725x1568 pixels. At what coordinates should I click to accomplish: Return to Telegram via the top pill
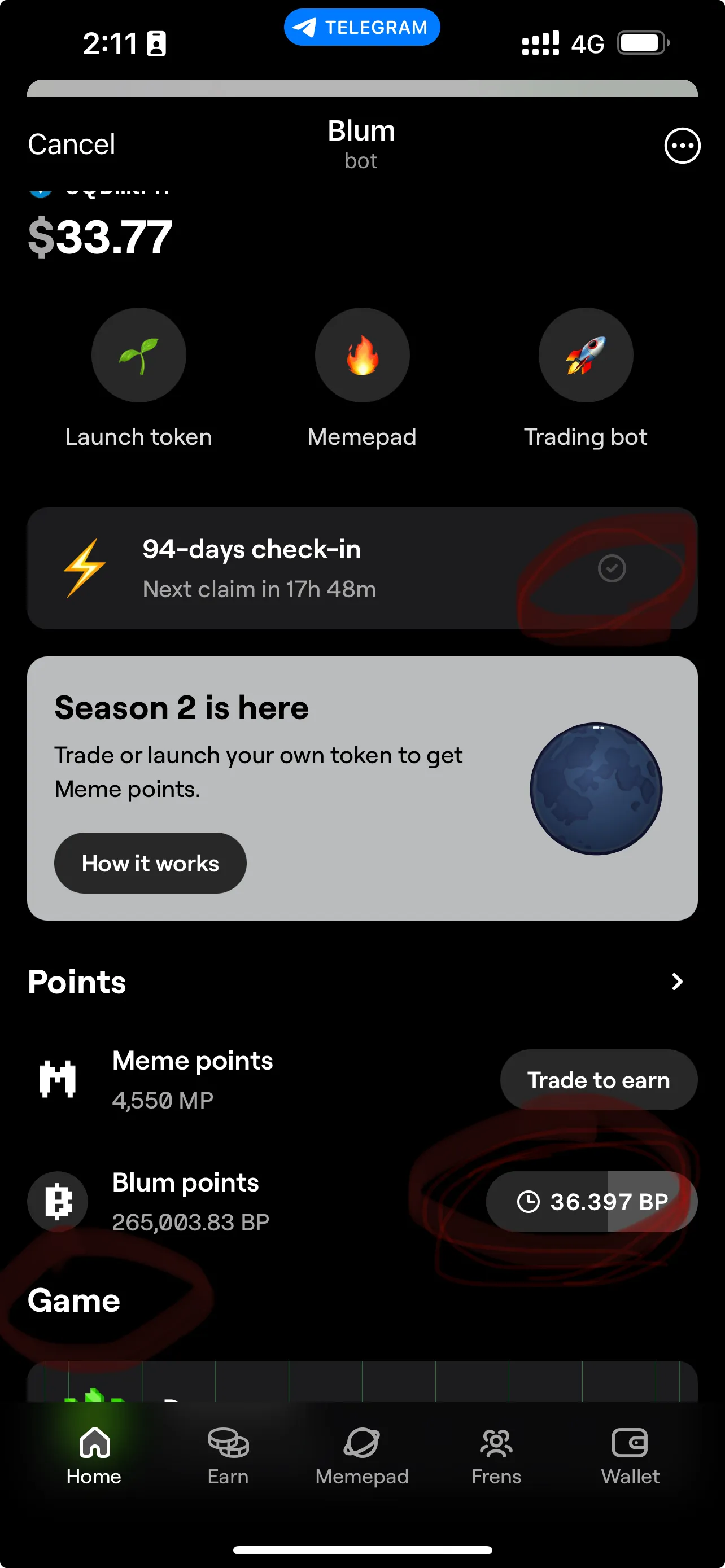362,28
